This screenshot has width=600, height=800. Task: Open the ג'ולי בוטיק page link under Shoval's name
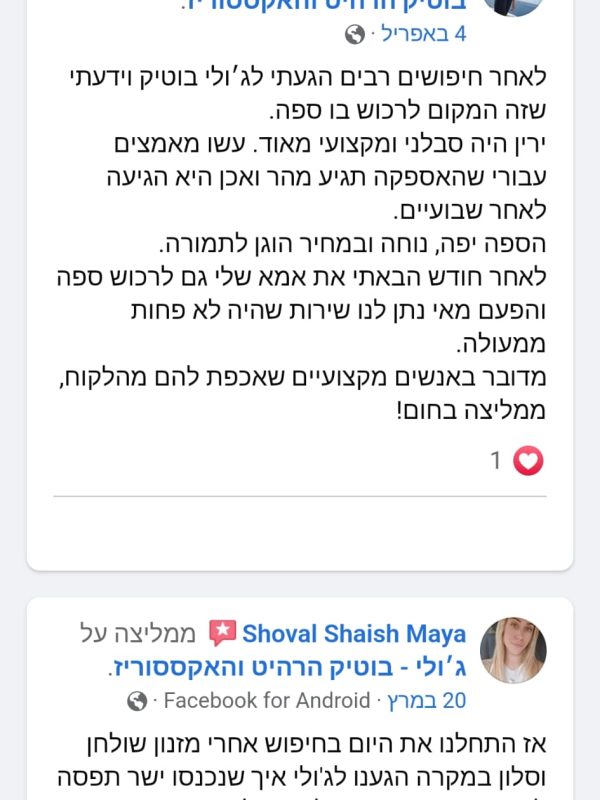click(288, 668)
